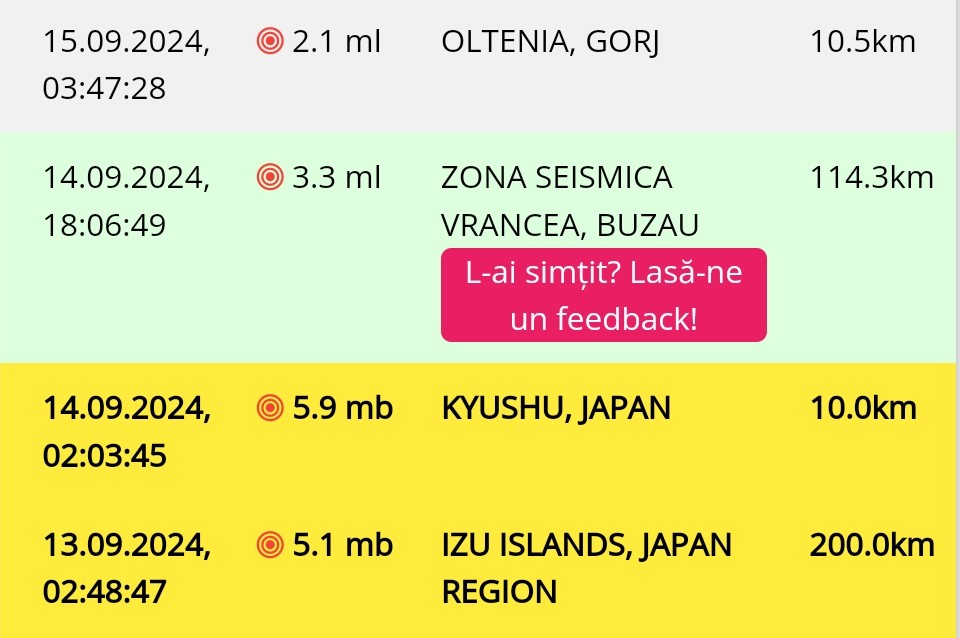Tap the 'L-ai simțit? Lasă-ne un feedback!' button
The image size is (960, 638).
(x=603, y=295)
